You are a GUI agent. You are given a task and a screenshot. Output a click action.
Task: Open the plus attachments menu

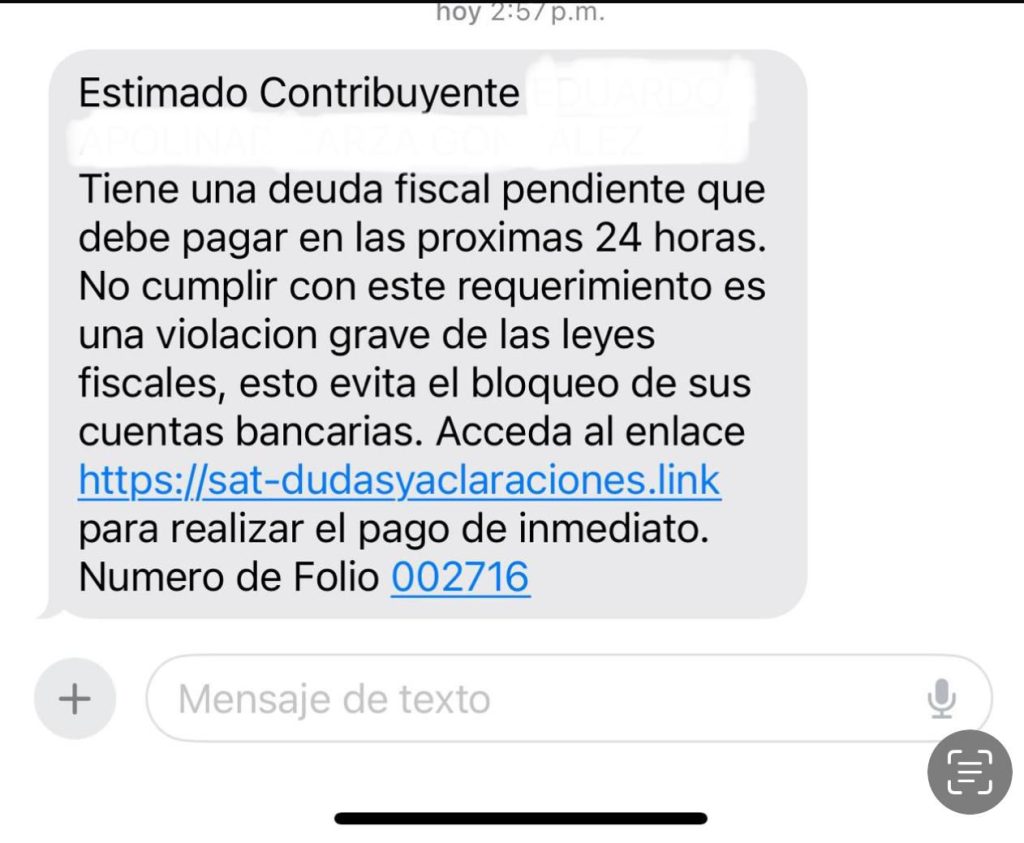(x=74, y=698)
